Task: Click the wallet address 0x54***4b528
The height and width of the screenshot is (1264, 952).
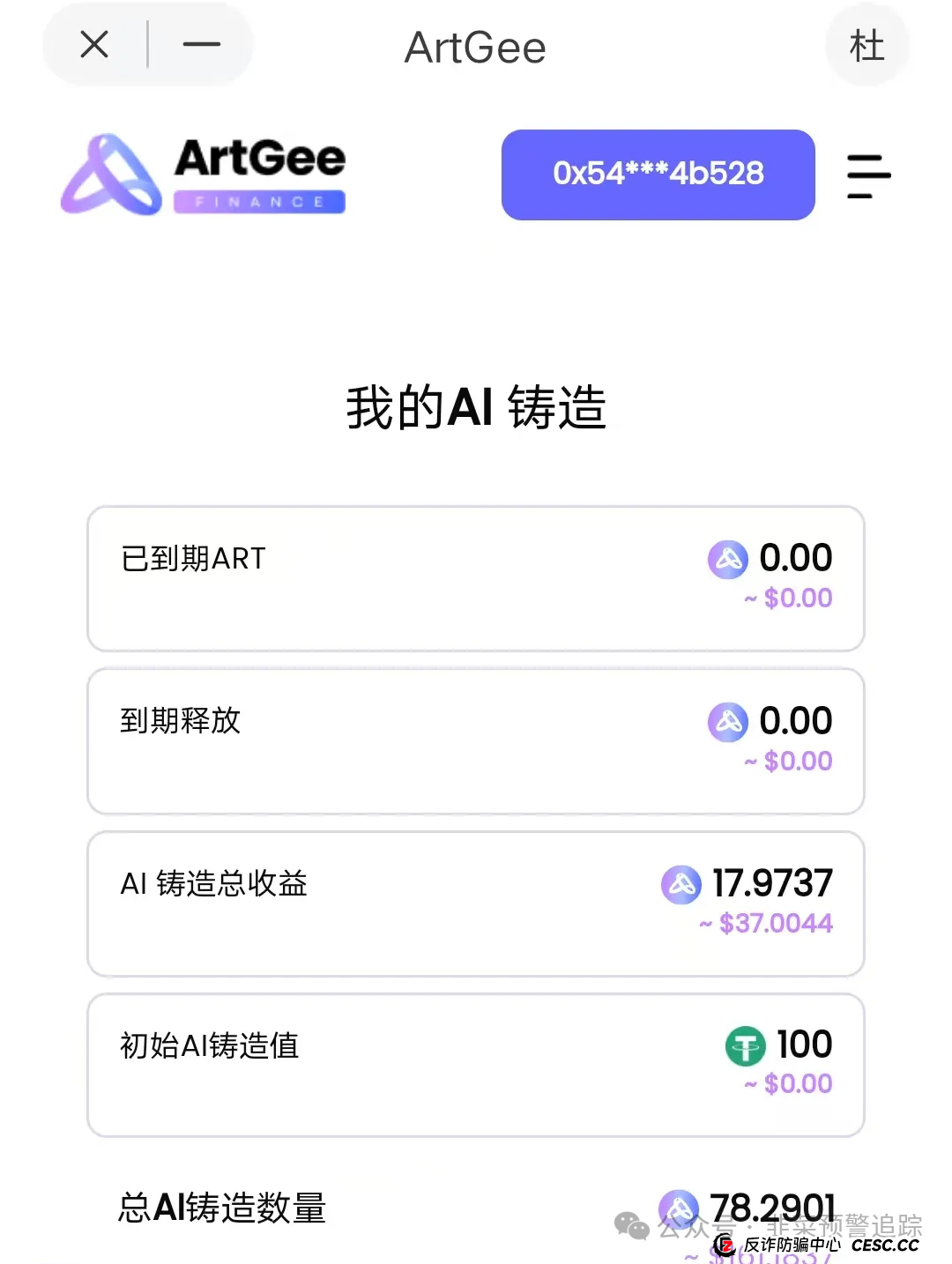Action: click(x=658, y=174)
